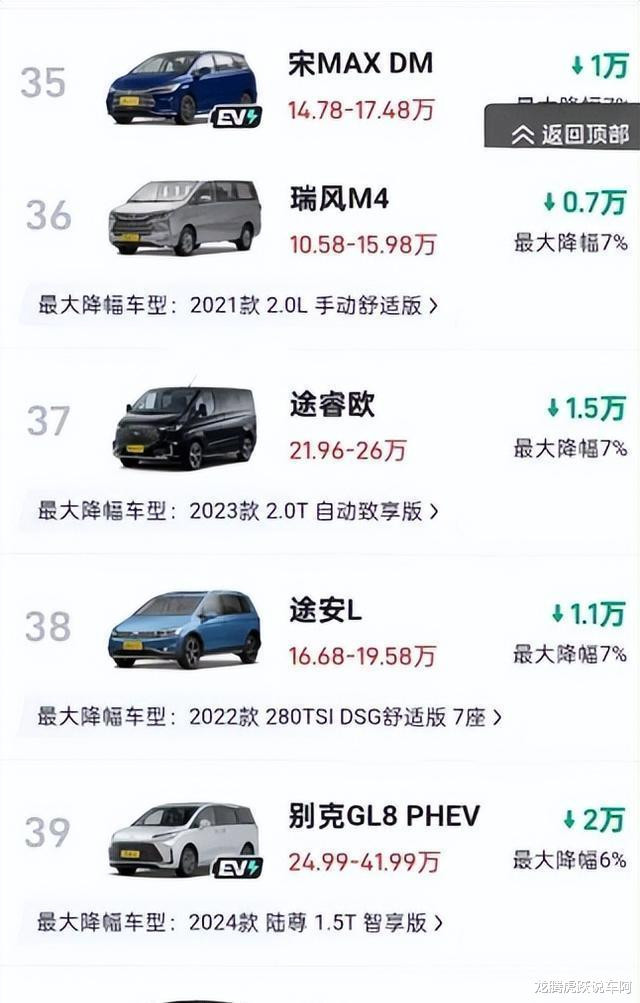View 2022款 280TSI DSG舒适版 7座 details
Image resolution: width=640 pixels, height=1003 pixels.
pyautogui.click(x=268, y=717)
